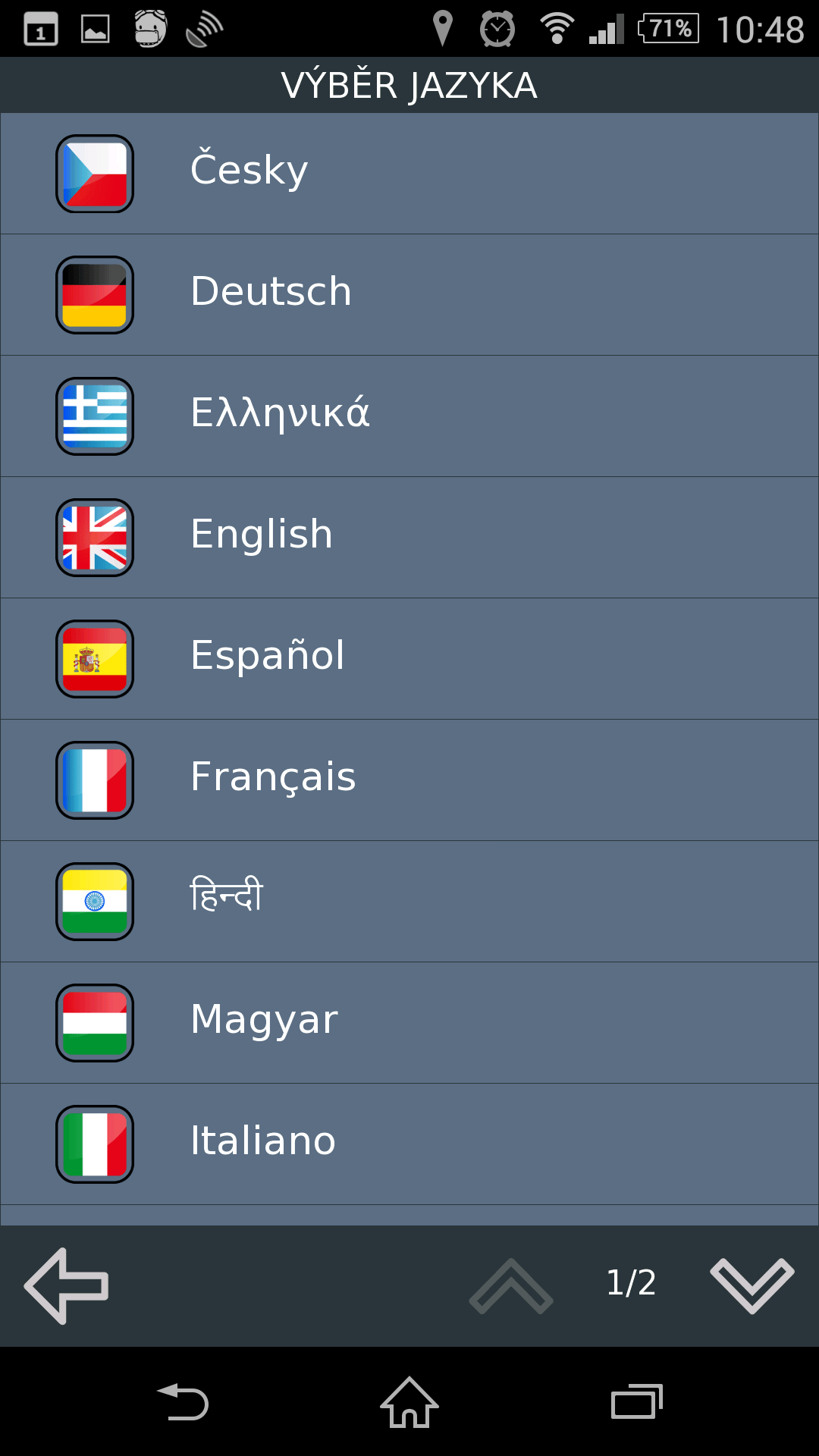Image resolution: width=819 pixels, height=1456 pixels.
Task: Select Español from the list
Action: coord(409,658)
